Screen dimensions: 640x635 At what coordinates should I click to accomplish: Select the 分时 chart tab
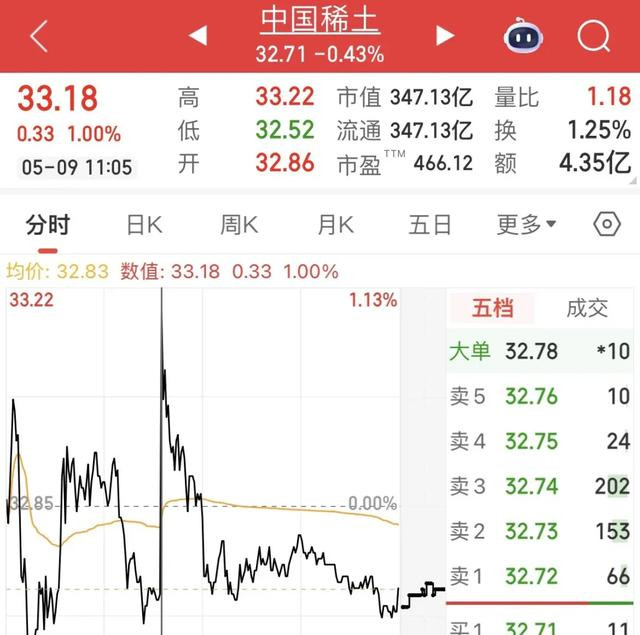pyautogui.click(x=48, y=224)
